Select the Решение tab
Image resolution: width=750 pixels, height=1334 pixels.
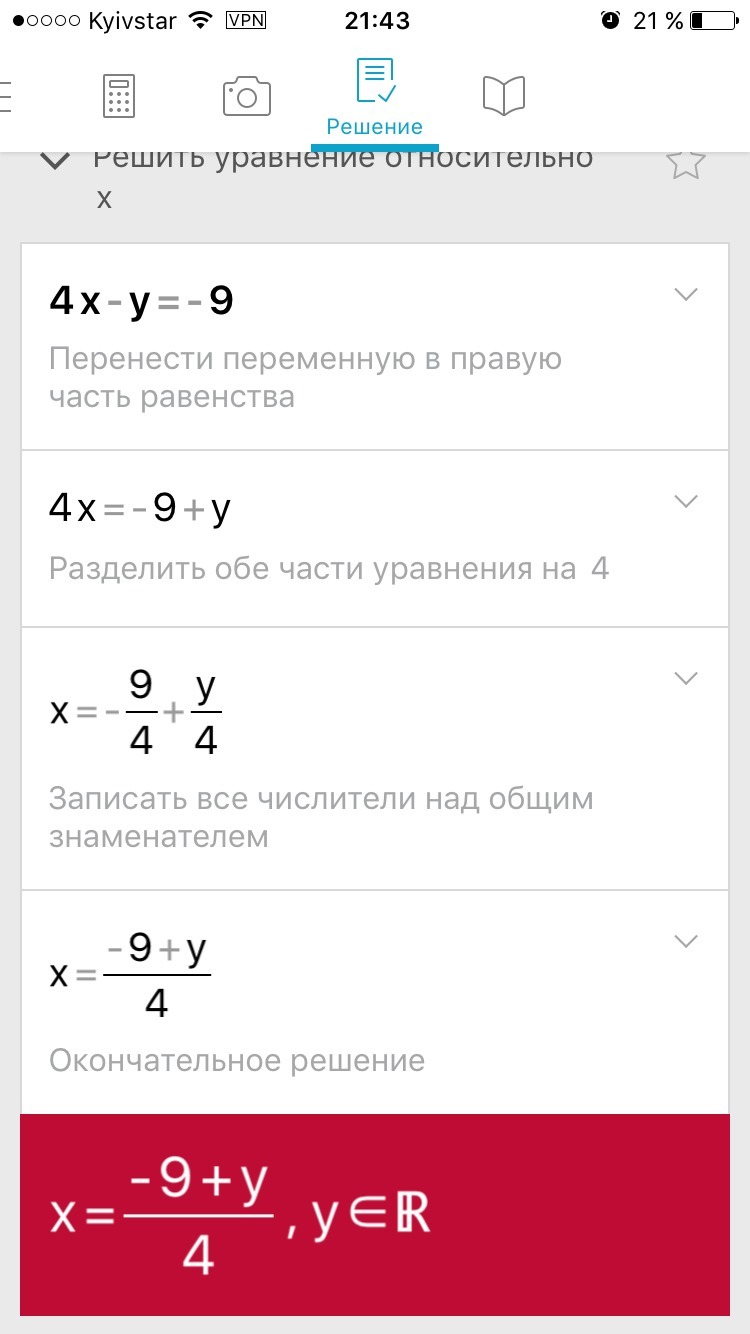coord(375,98)
